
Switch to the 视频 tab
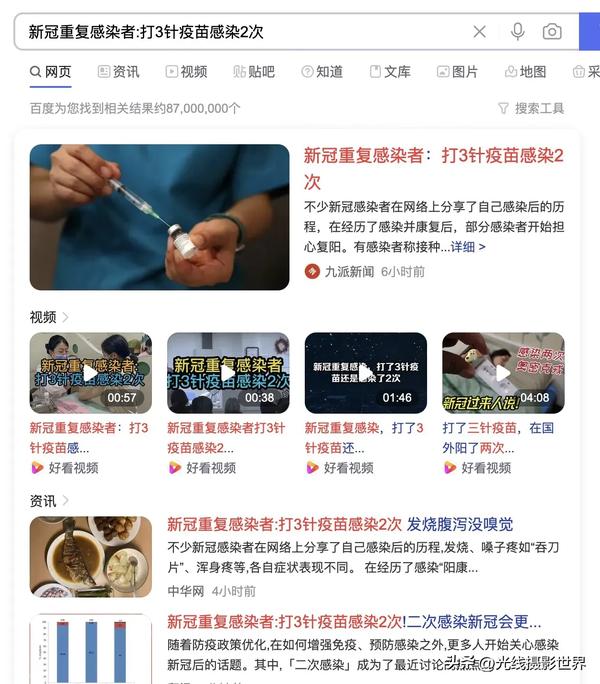(x=186, y=72)
